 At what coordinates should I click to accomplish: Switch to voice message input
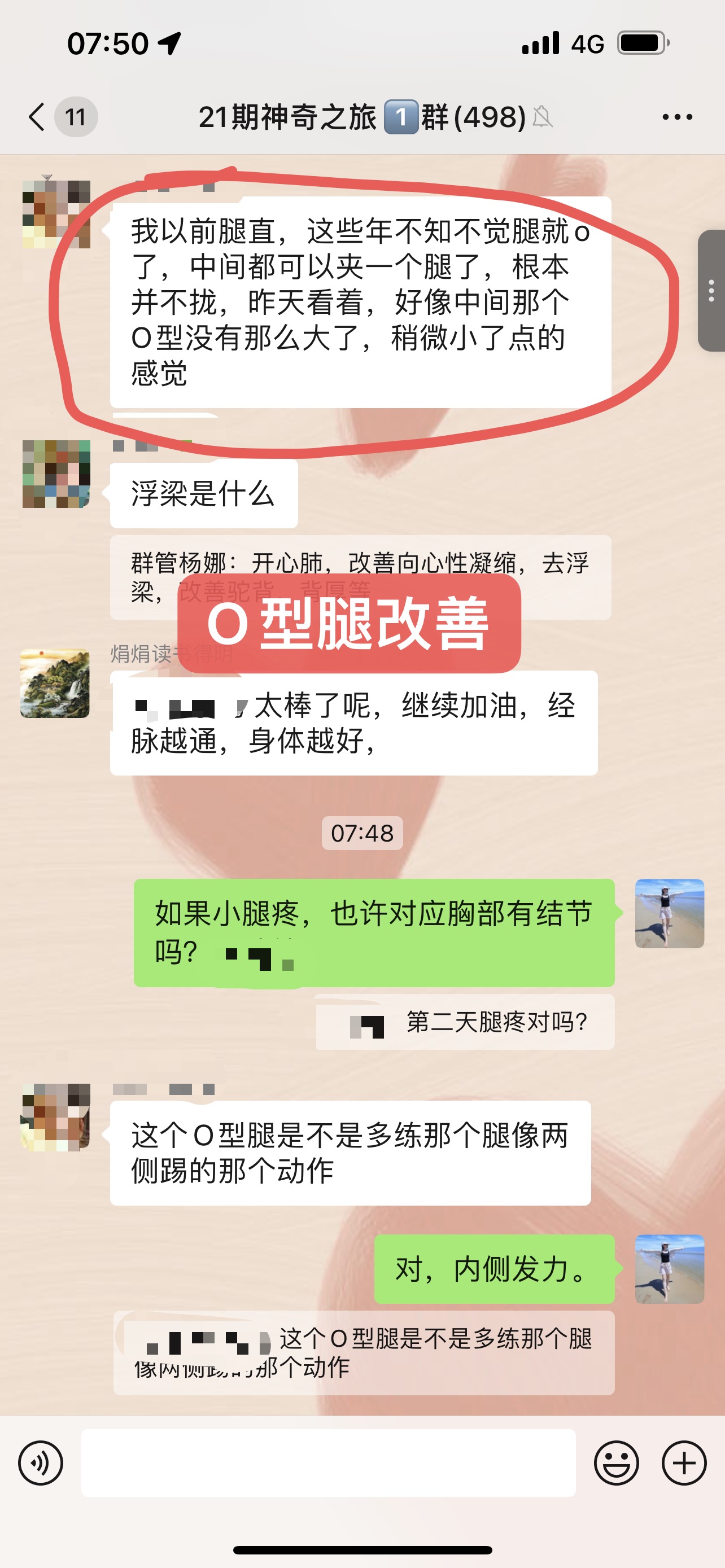coord(40,1462)
